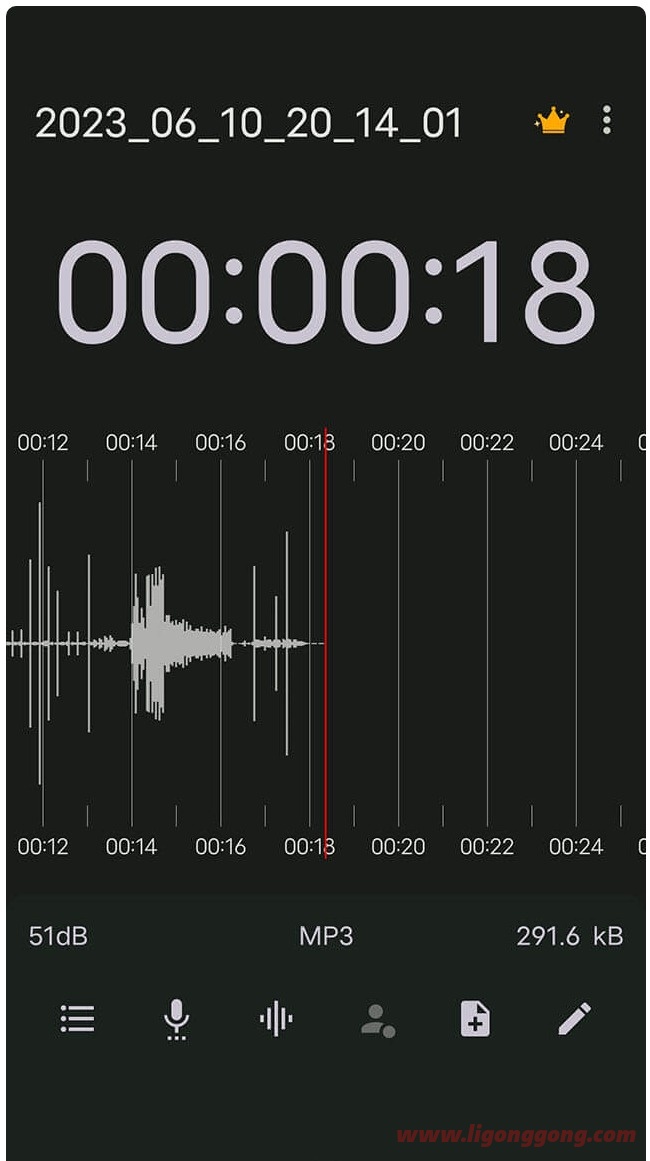650x1161 pixels.
Task: Open the three-dot overflow menu
Action: (606, 120)
